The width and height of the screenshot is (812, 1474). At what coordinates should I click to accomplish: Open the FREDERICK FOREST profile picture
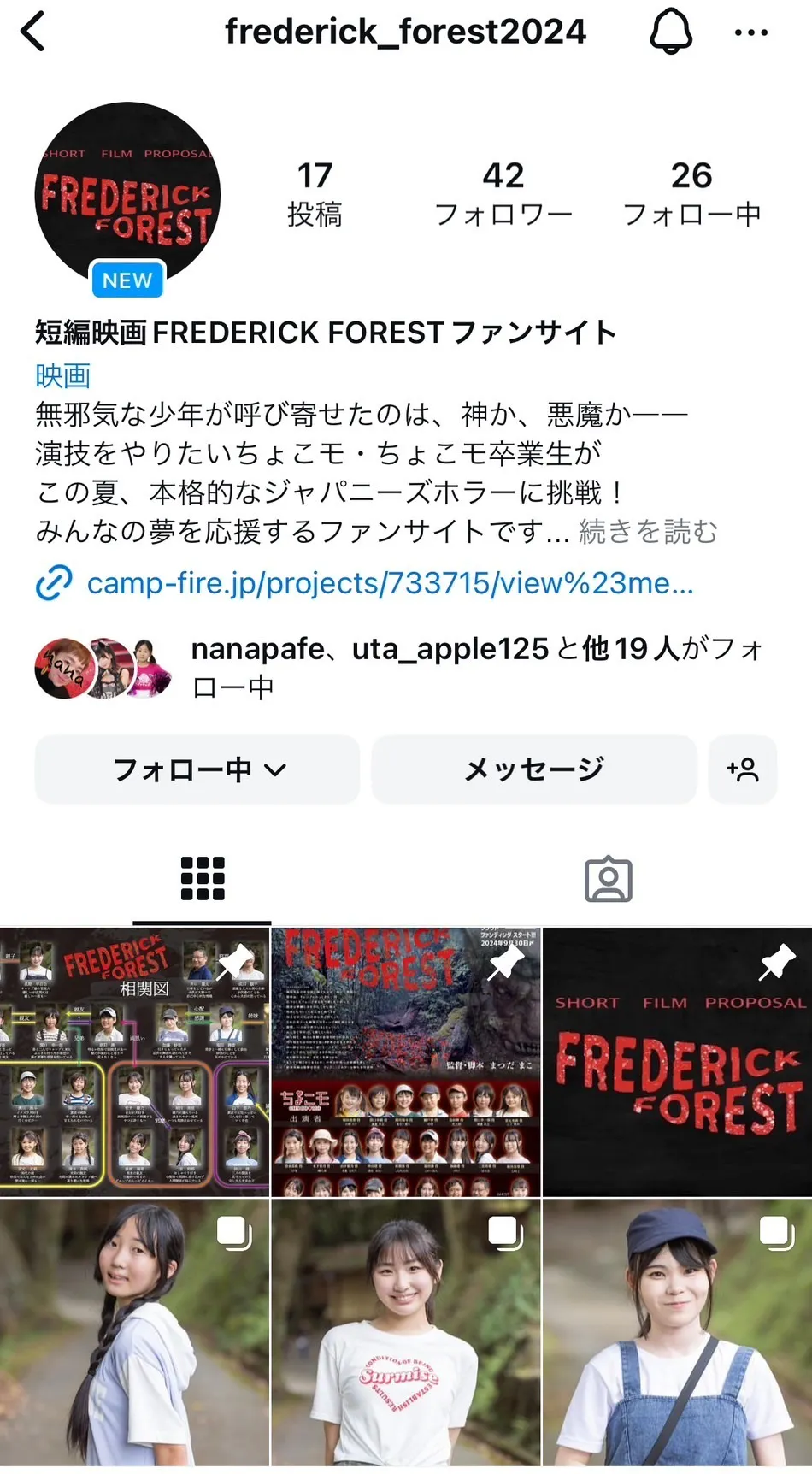(x=127, y=196)
